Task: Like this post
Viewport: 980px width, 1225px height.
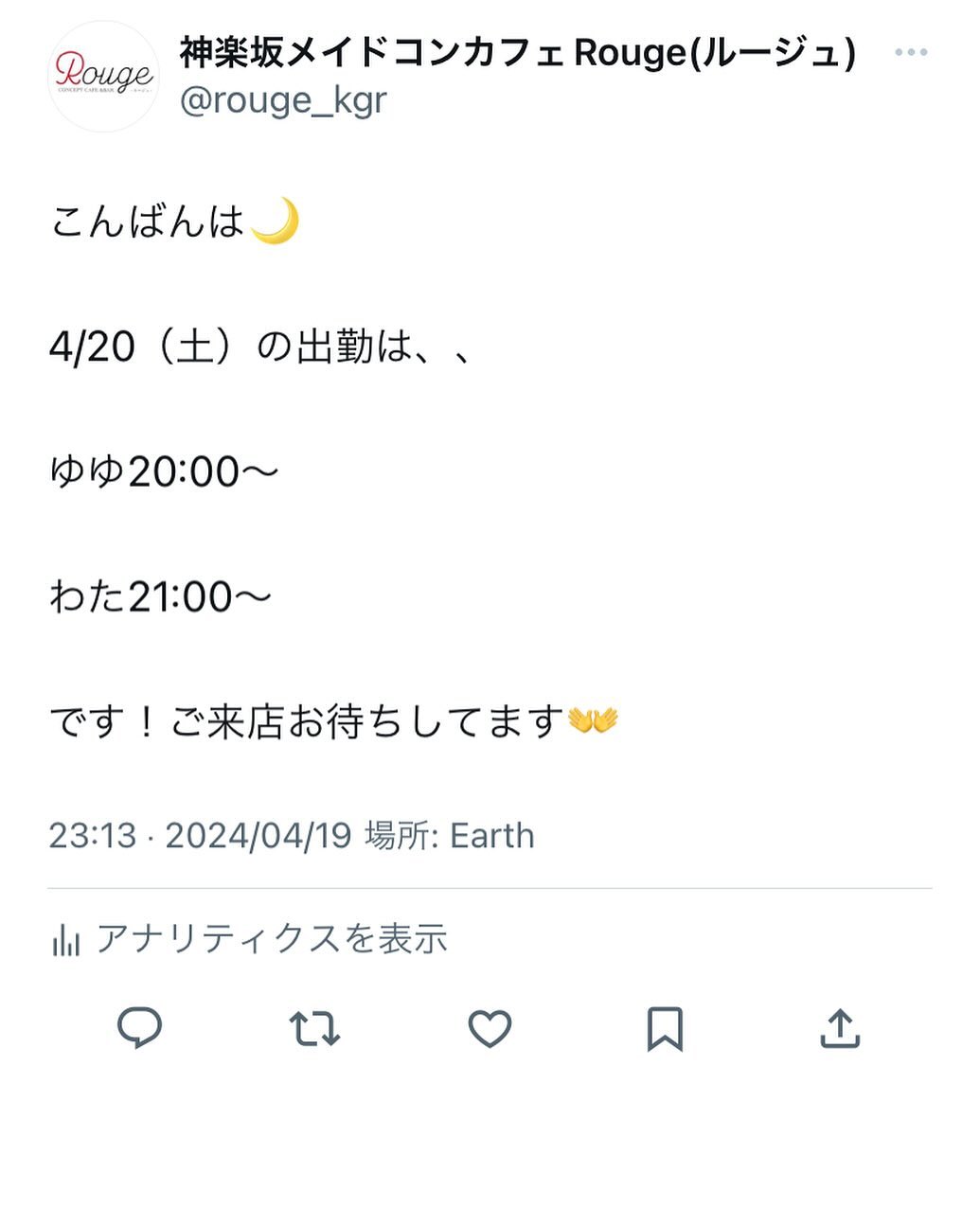Action: (x=490, y=1028)
